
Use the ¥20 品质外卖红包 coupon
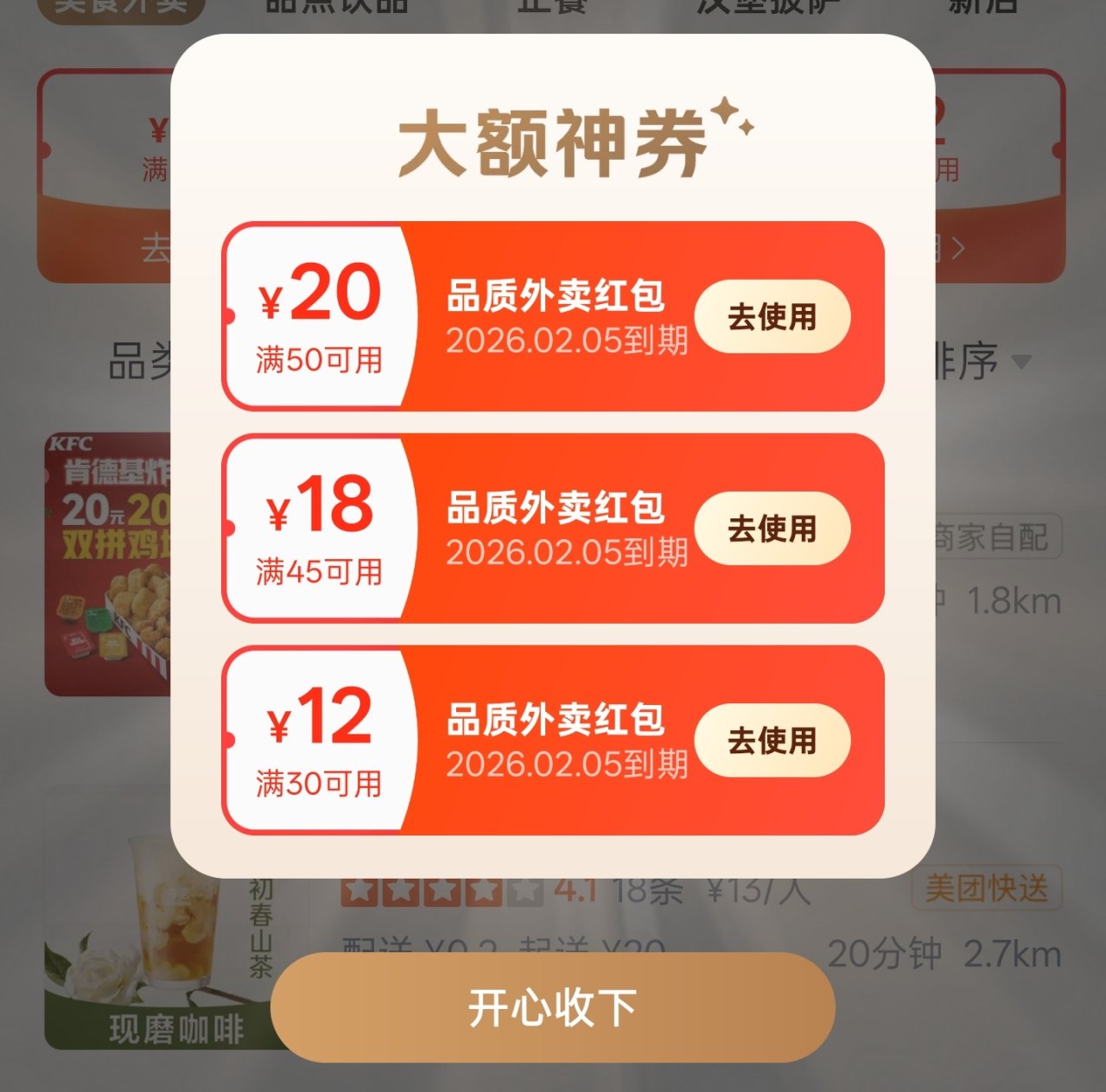pos(772,317)
